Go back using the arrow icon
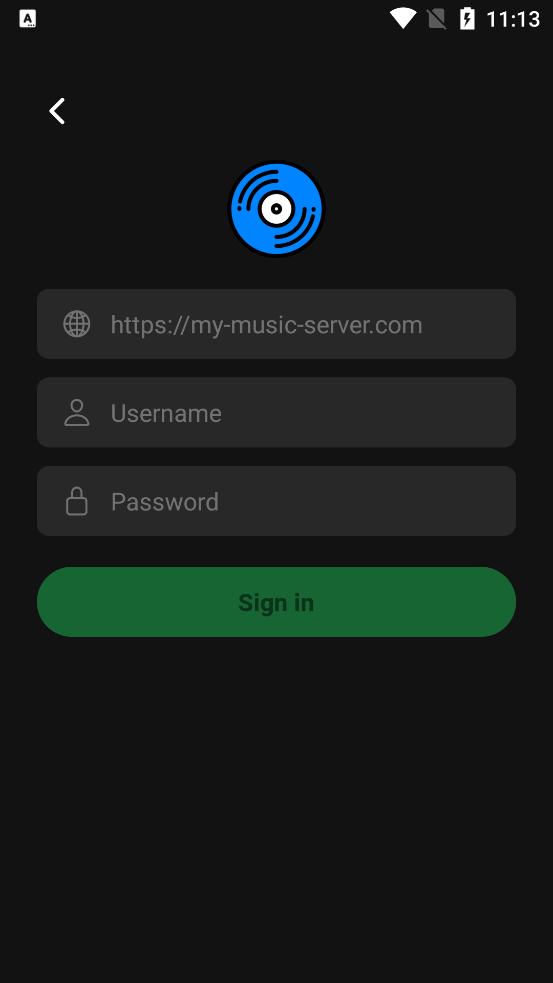This screenshot has height=983, width=553. click(x=57, y=111)
